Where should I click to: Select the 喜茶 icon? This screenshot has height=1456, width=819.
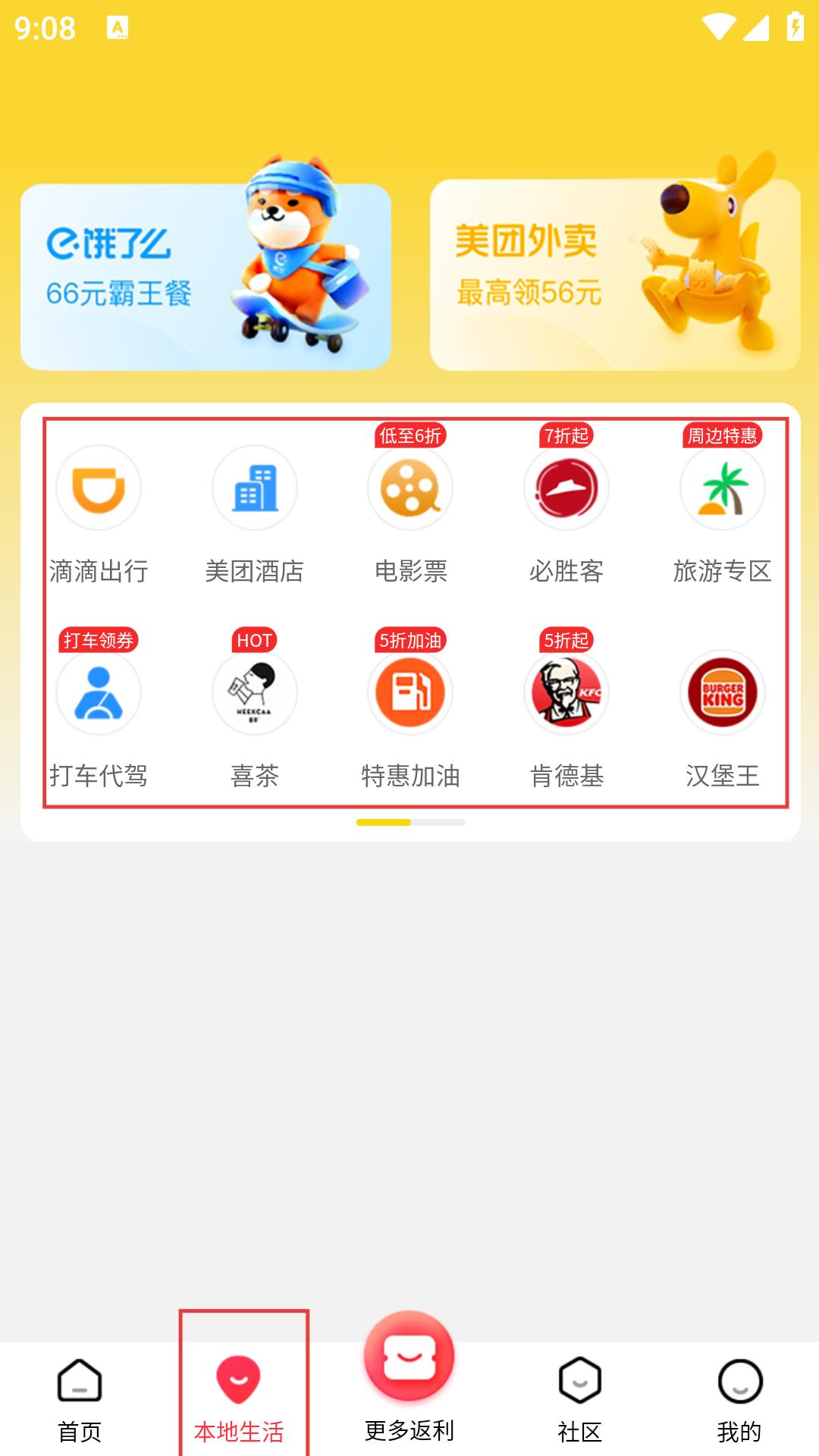[x=255, y=693]
